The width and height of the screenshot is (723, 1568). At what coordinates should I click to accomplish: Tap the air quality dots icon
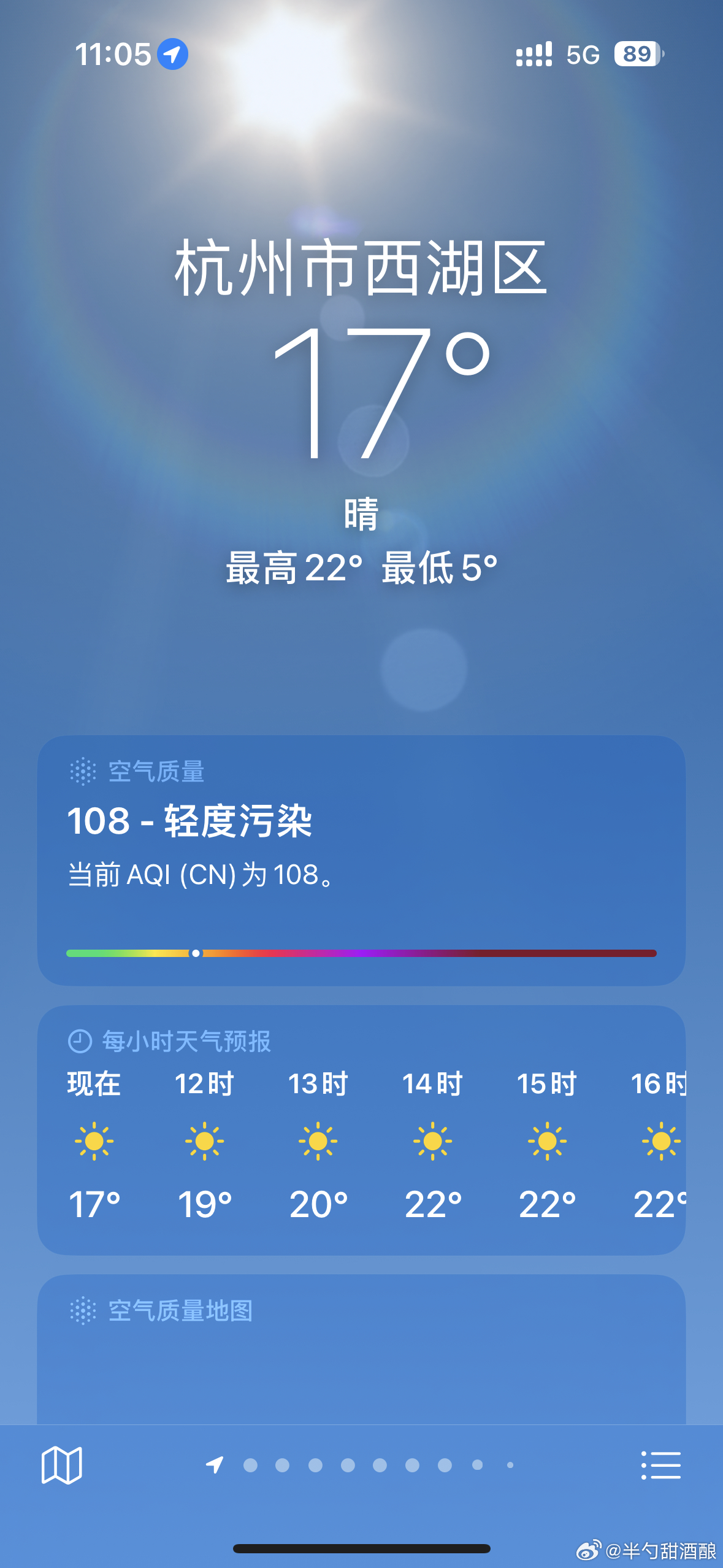pos(82,772)
